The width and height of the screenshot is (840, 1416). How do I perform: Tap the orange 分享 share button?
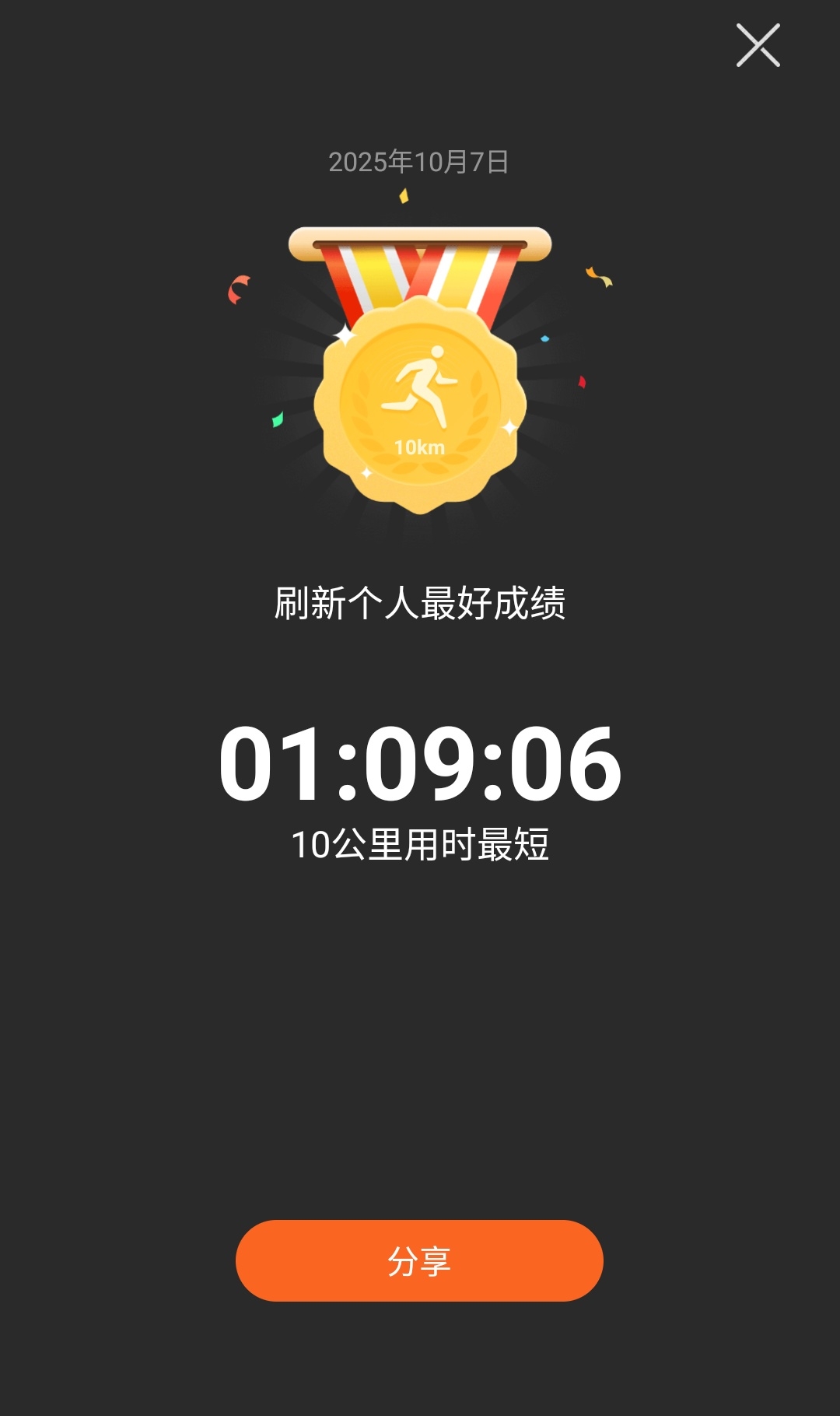pyautogui.click(x=419, y=1260)
